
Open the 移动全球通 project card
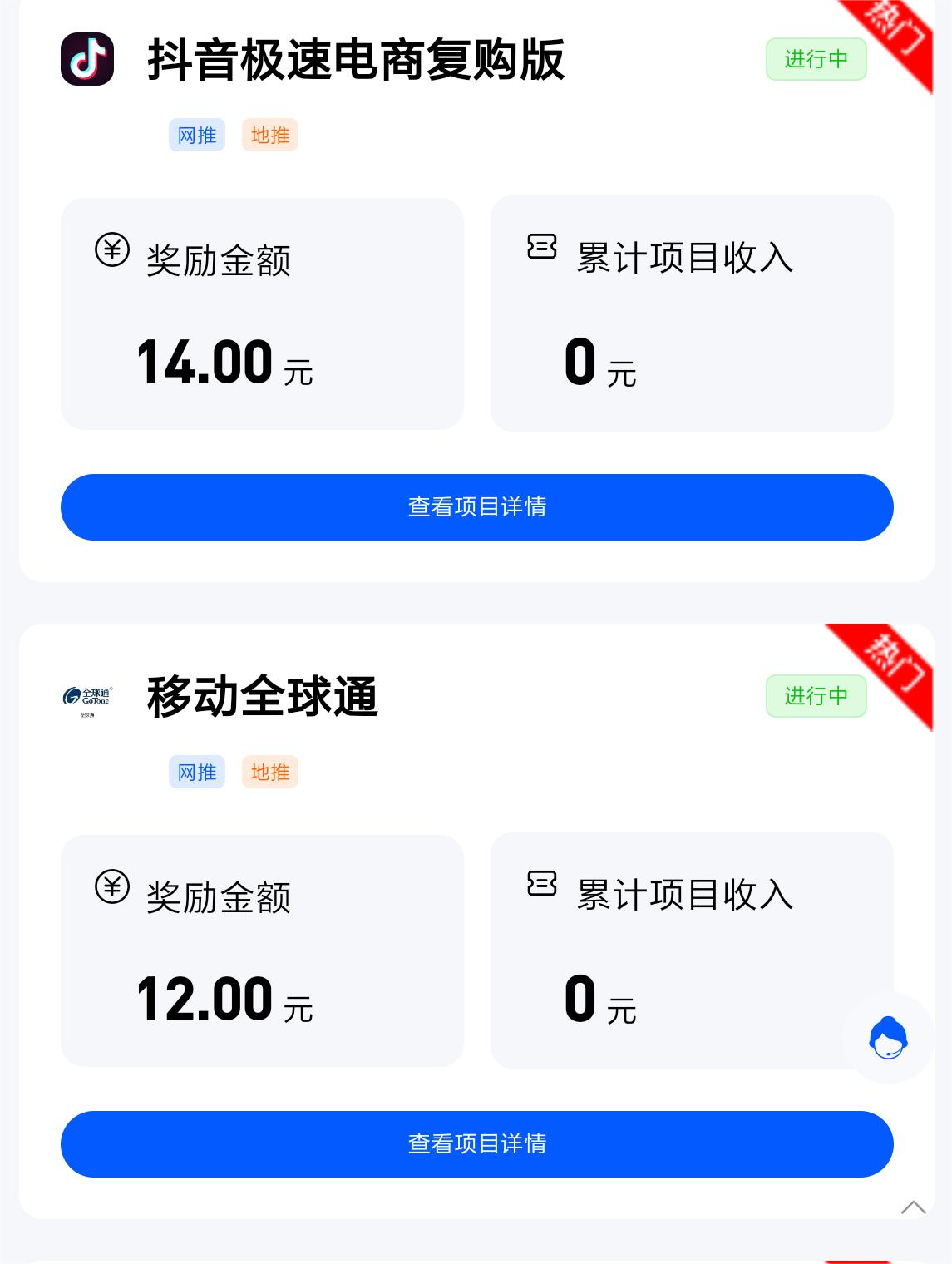tap(263, 697)
